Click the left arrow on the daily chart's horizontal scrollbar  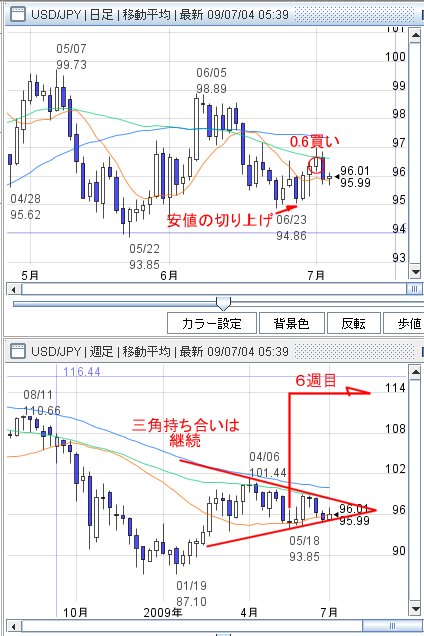pyautogui.click(x=14, y=289)
